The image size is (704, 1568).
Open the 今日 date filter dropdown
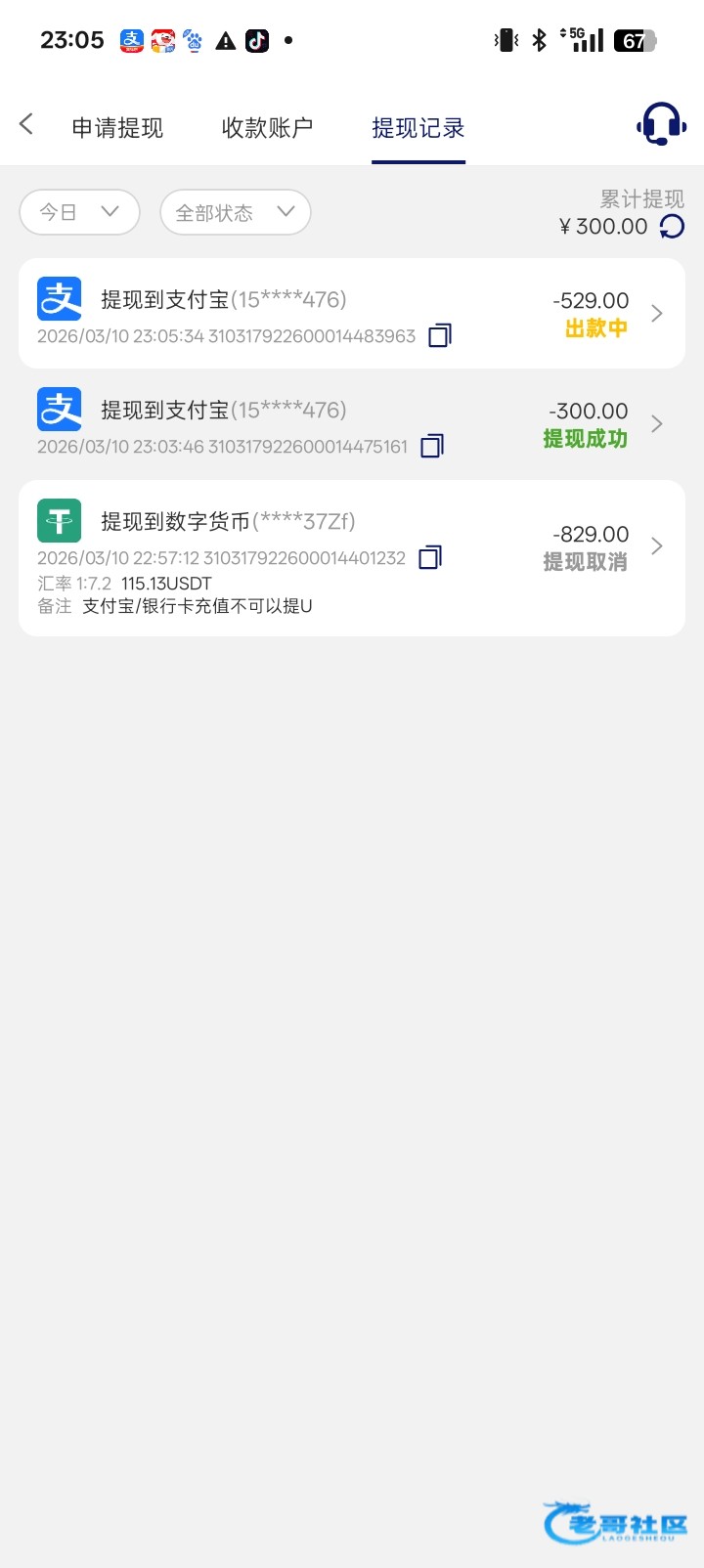80,212
